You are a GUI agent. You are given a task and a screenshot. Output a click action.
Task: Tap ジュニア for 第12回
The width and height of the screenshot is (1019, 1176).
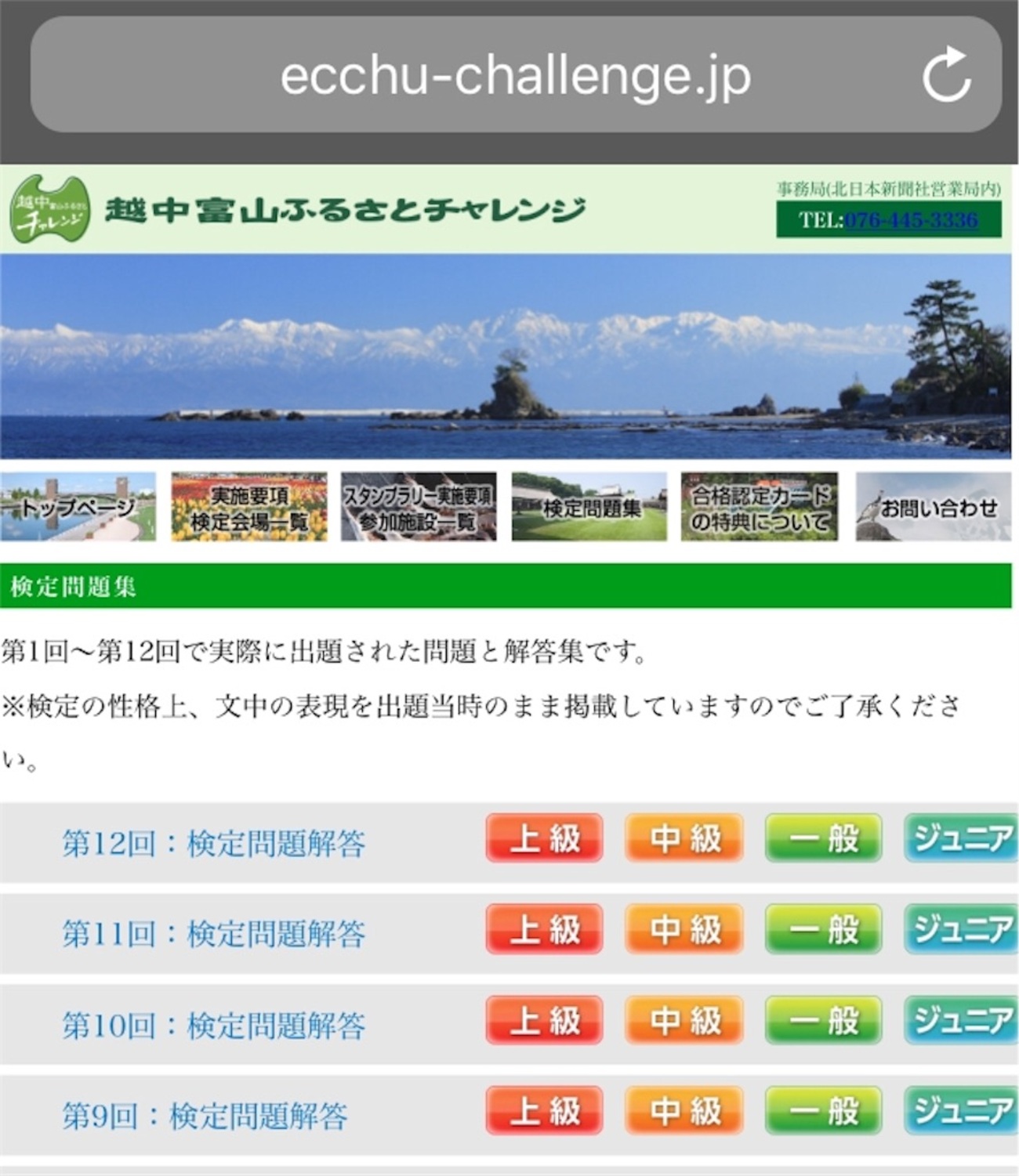click(x=962, y=838)
